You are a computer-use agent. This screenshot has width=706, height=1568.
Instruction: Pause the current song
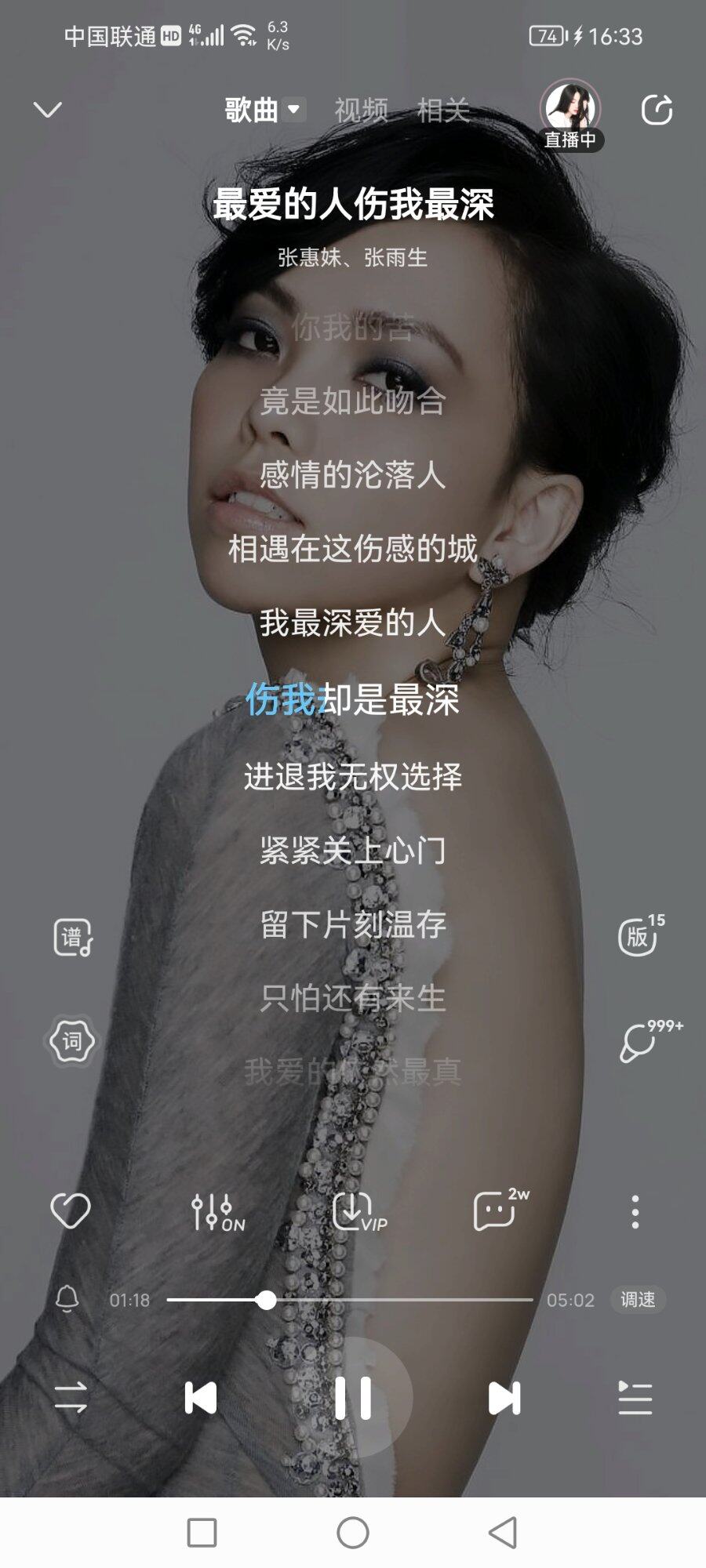pyautogui.click(x=353, y=1398)
